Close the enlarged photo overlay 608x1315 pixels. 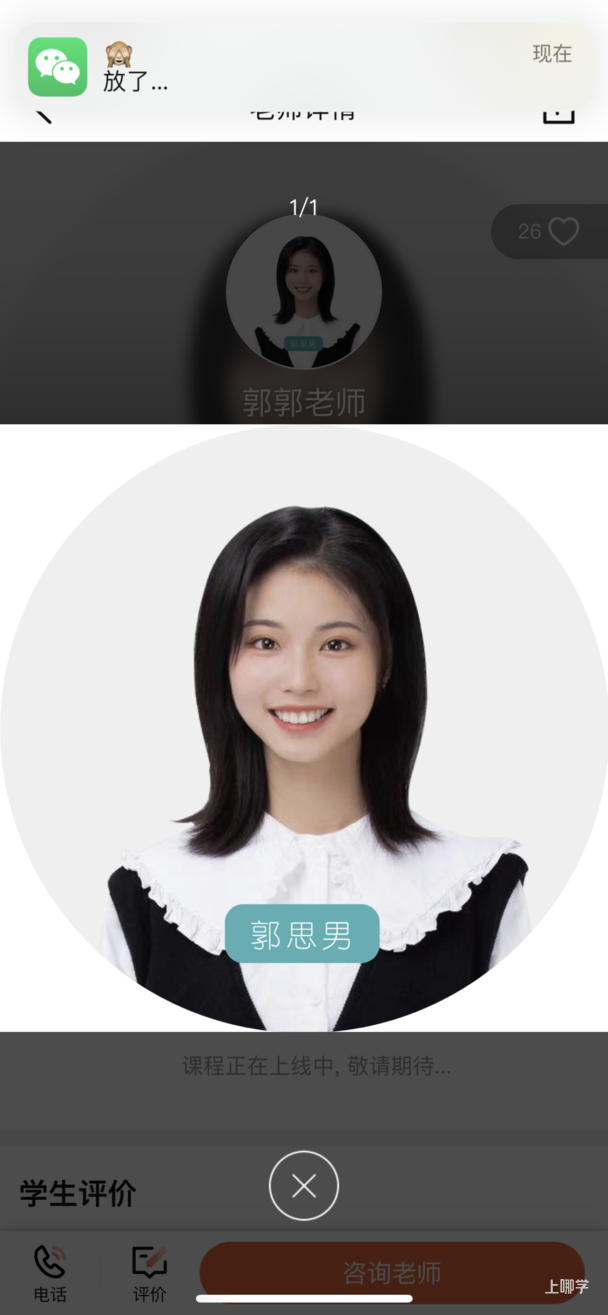[304, 1186]
